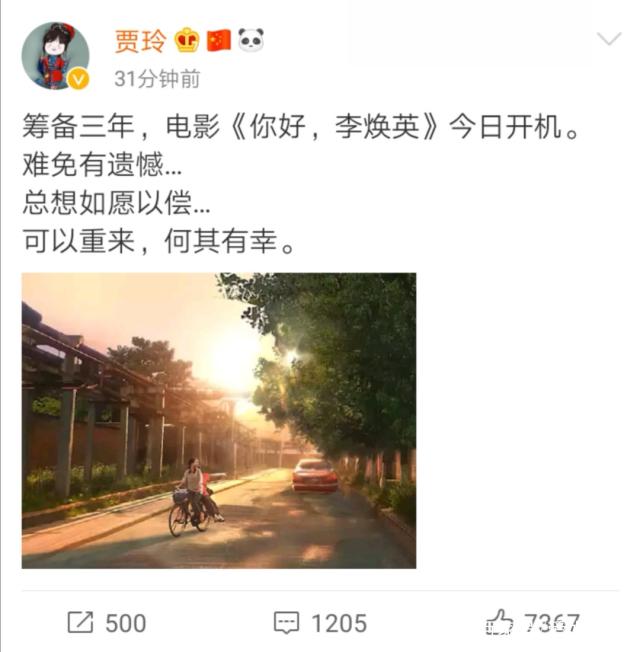Viewport: 640px width, 652px height.
Task: Open the attached sunset street photo
Action: [219, 421]
